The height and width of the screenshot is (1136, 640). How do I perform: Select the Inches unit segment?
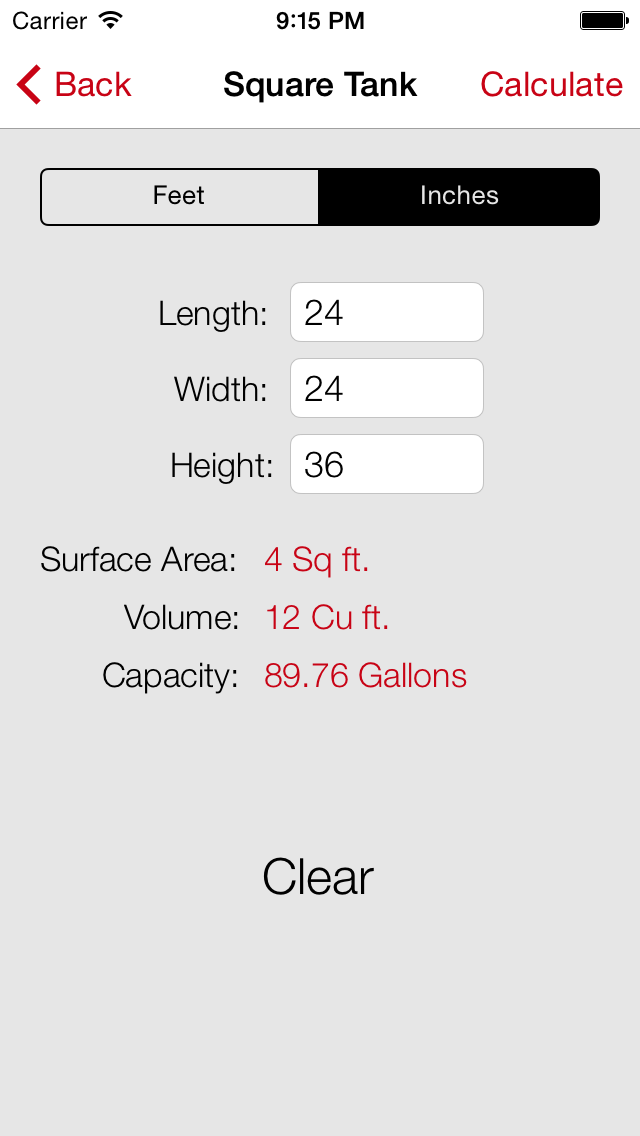pos(459,196)
